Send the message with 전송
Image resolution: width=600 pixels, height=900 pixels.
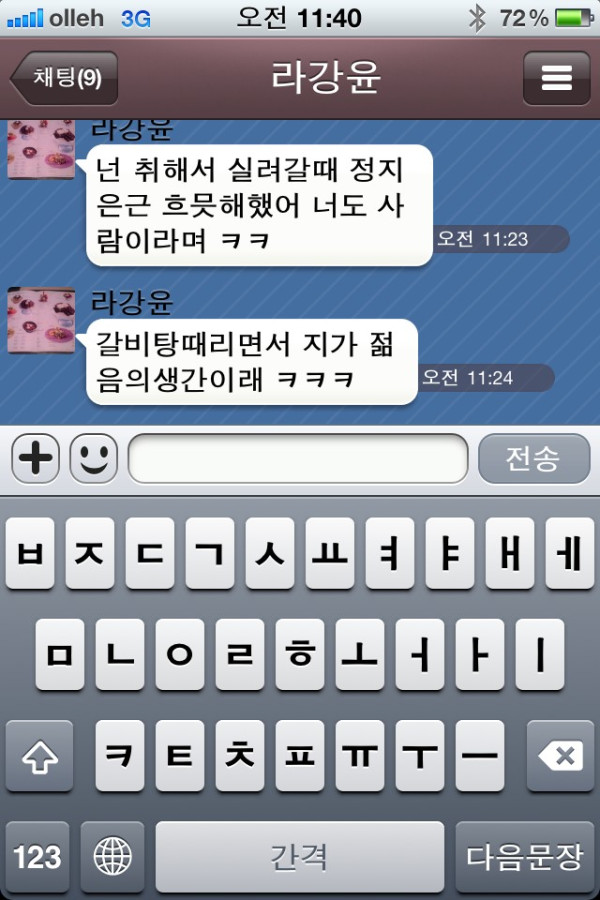click(x=533, y=459)
